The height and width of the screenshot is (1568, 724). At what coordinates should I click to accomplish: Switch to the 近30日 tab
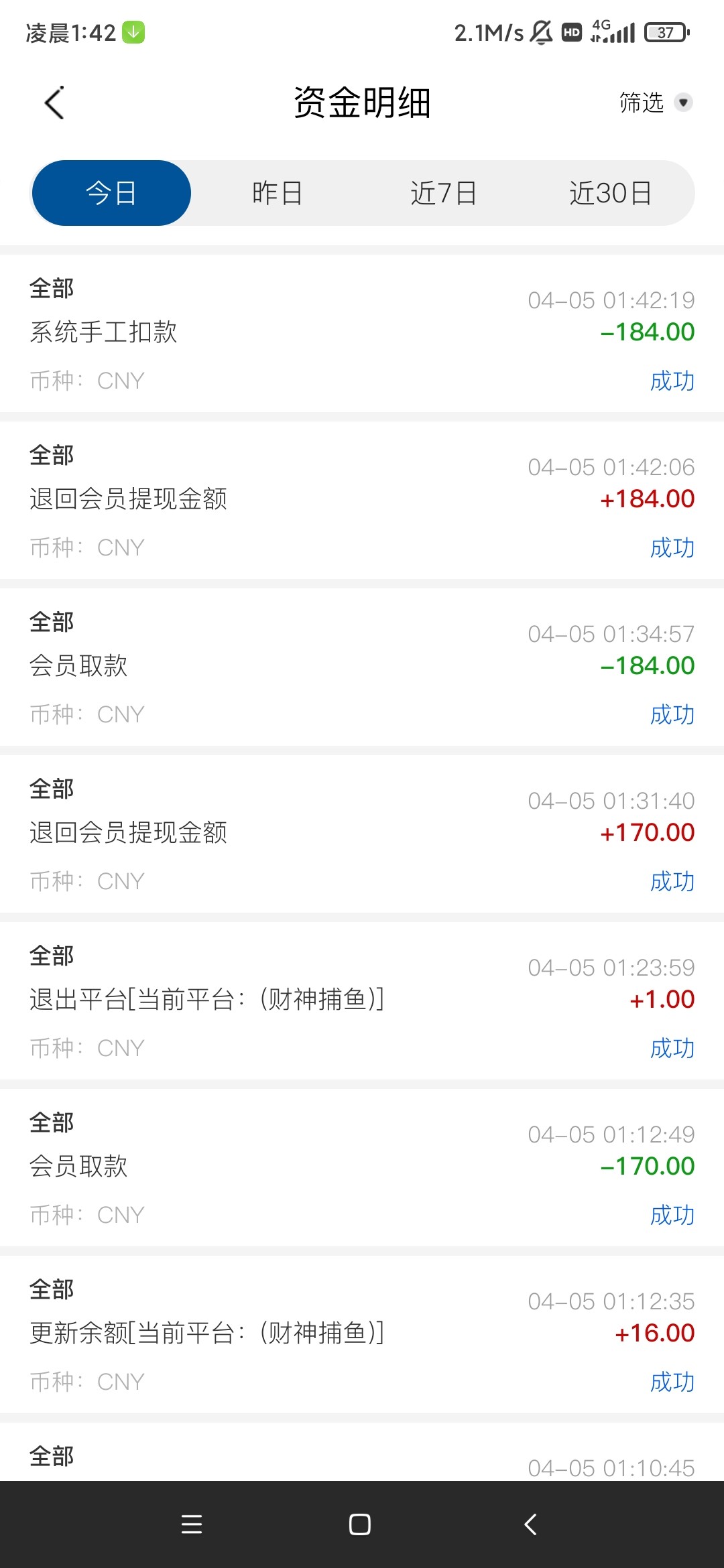(610, 193)
